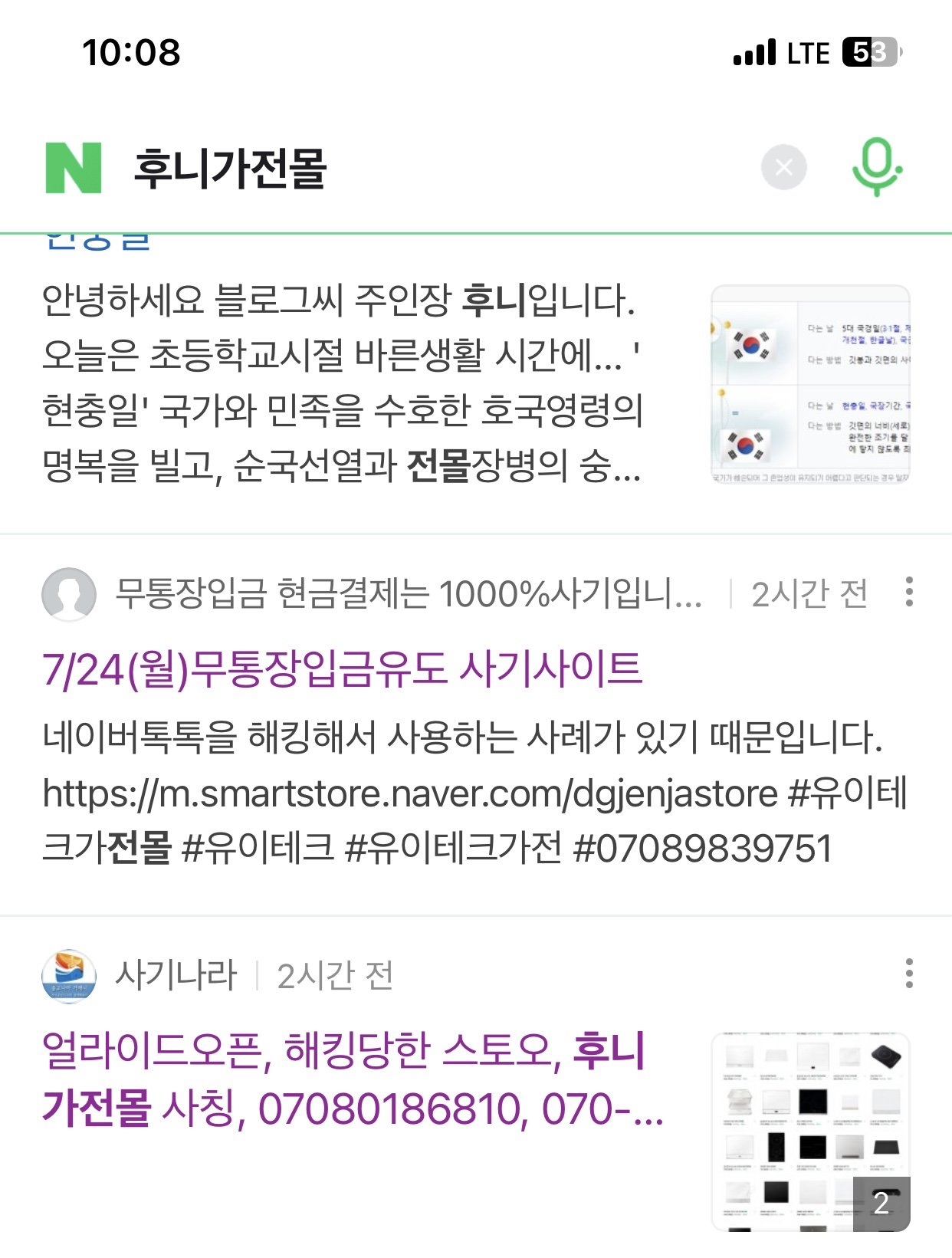The image size is (952, 1258).
Task: Start voice search with microphone
Action: coord(877,167)
